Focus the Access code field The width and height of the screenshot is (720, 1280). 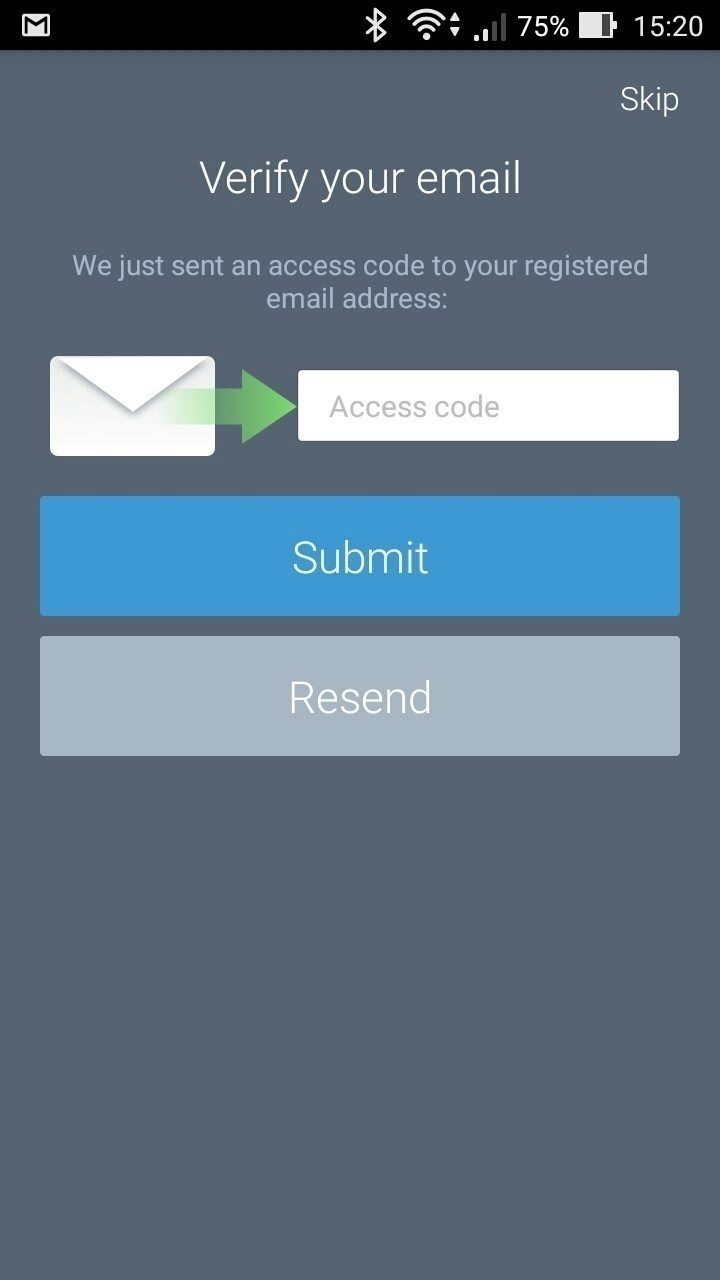click(488, 405)
